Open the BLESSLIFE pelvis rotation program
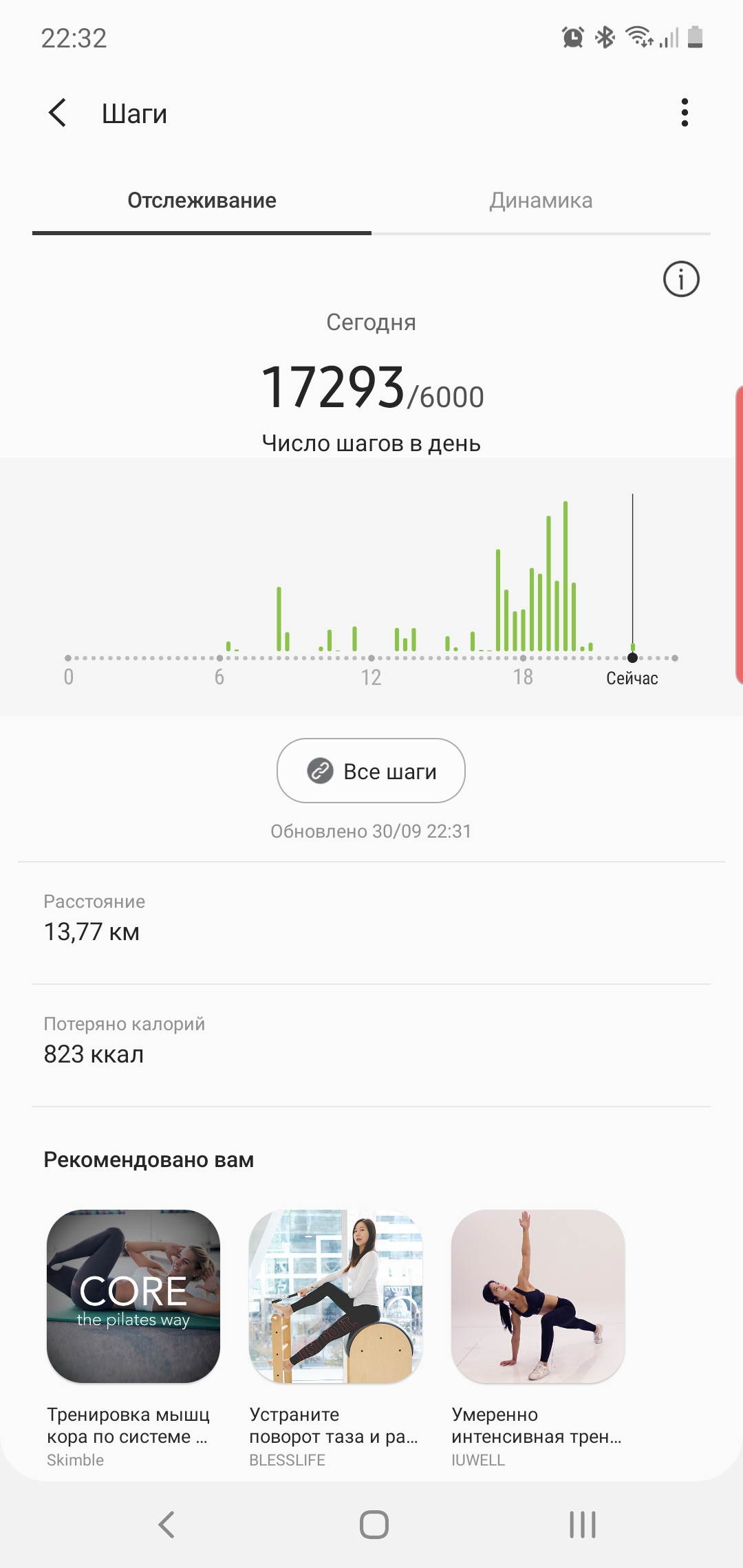 click(336, 1296)
